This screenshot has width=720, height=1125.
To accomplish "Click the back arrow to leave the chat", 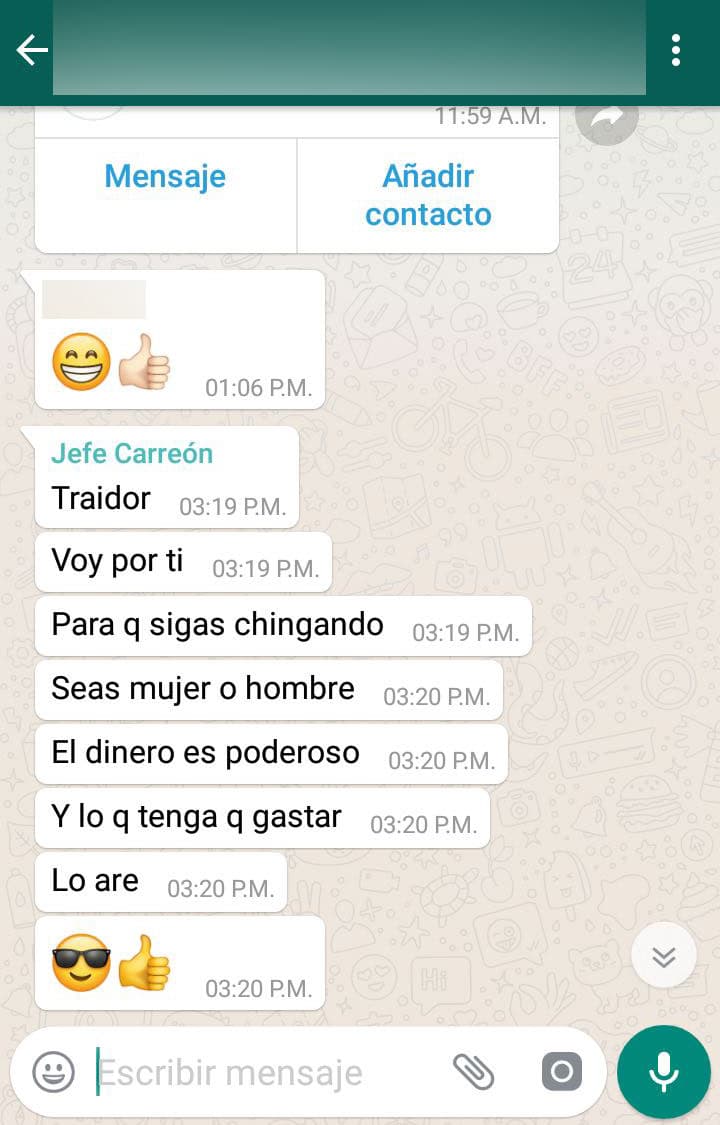I will coord(27,50).
